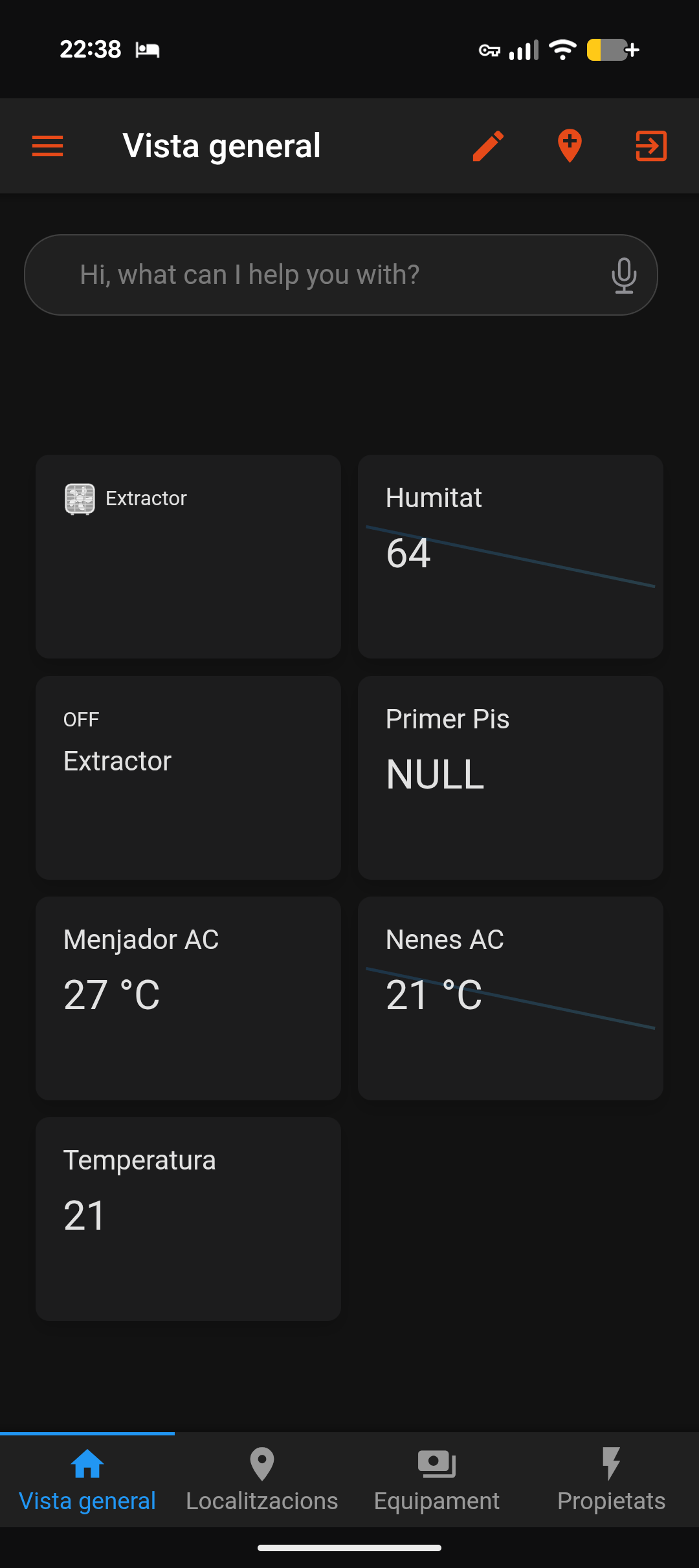Open the Extractor card with fan icon

tap(188, 556)
